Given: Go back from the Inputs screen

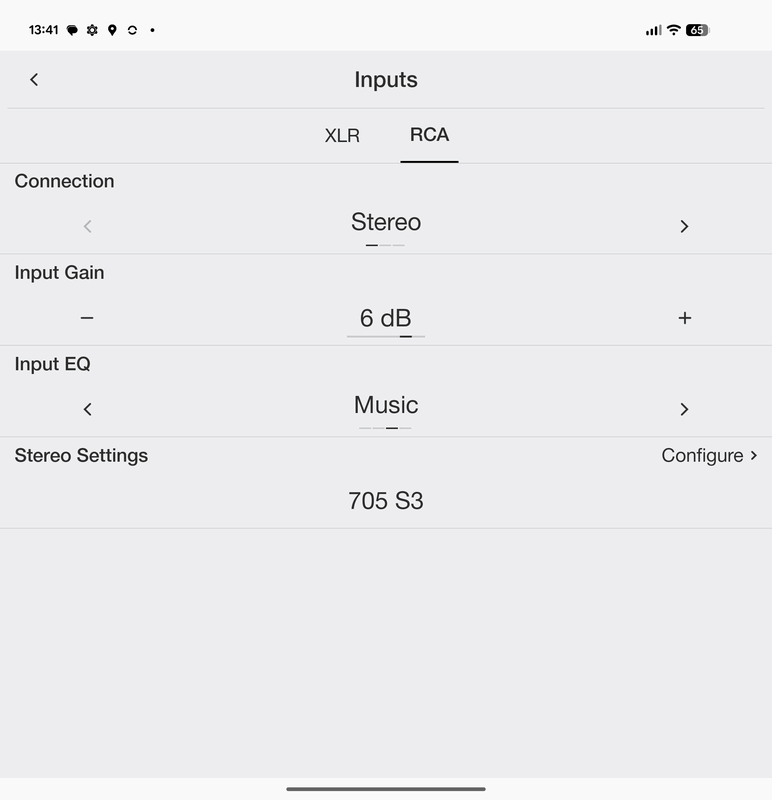Looking at the screenshot, I should (x=34, y=79).
